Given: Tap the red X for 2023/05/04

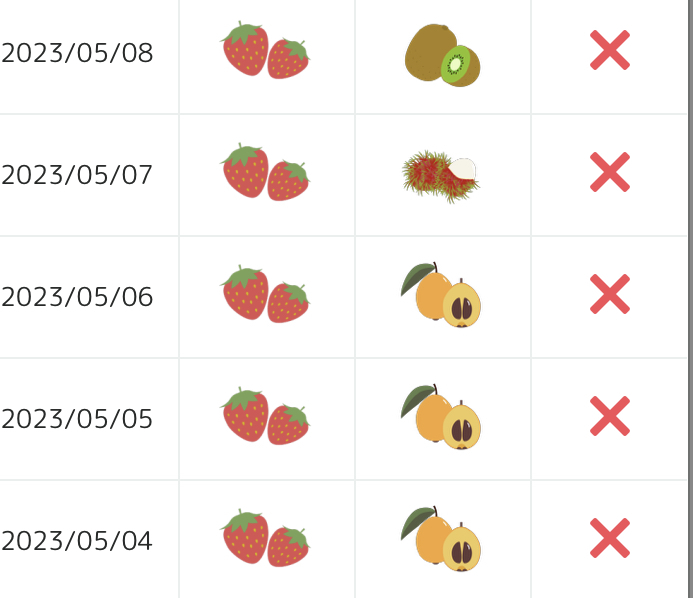Looking at the screenshot, I should (610, 538).
